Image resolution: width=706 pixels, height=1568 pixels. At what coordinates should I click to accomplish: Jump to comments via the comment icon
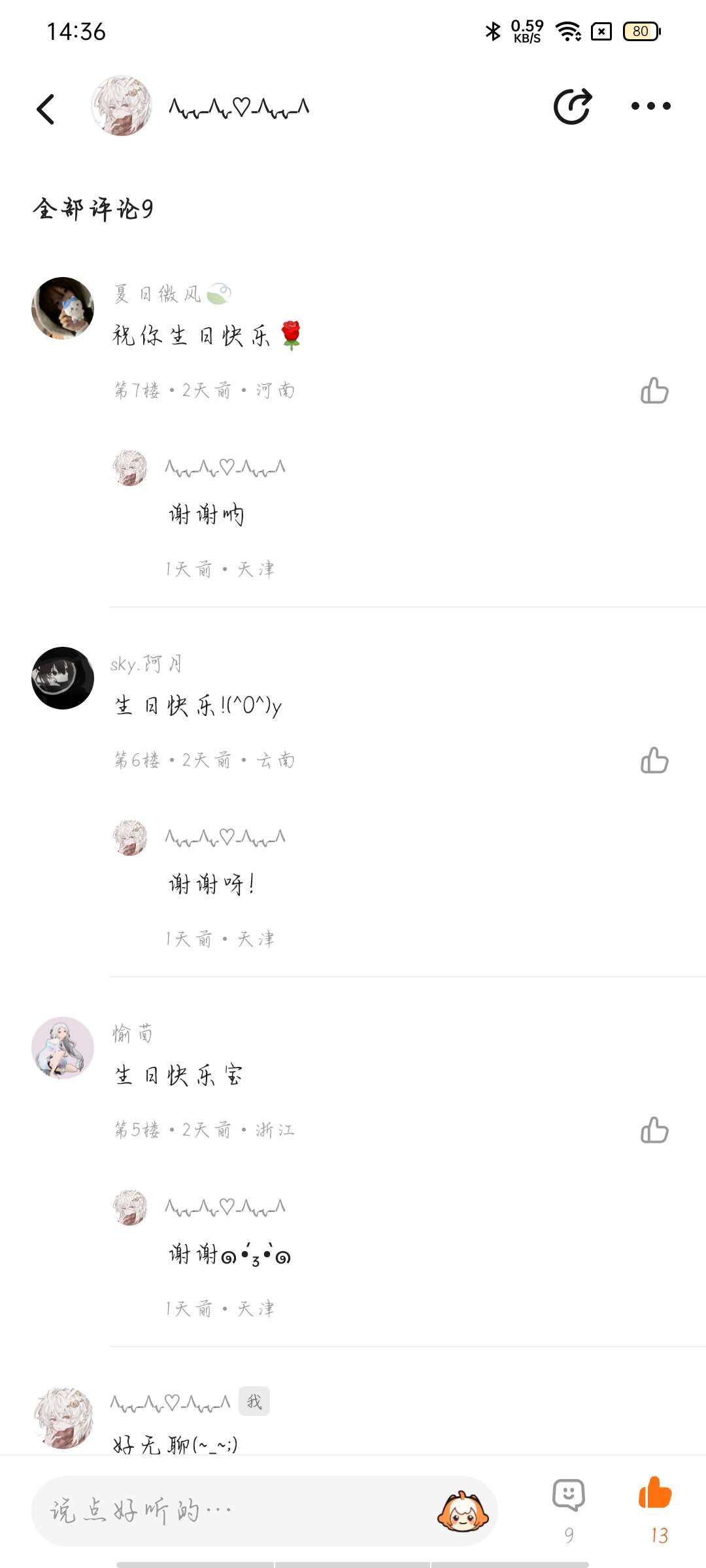(x=568, y=1496)
